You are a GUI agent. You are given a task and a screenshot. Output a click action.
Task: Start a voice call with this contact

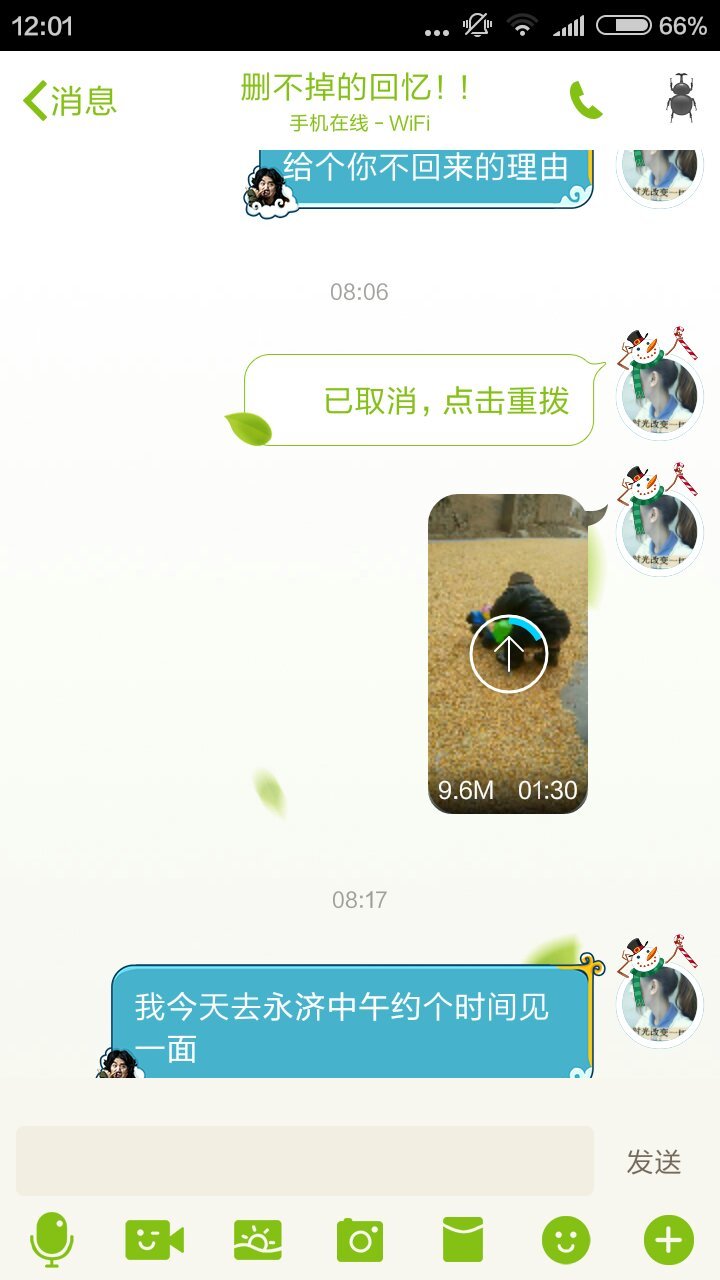pos(586,100)
